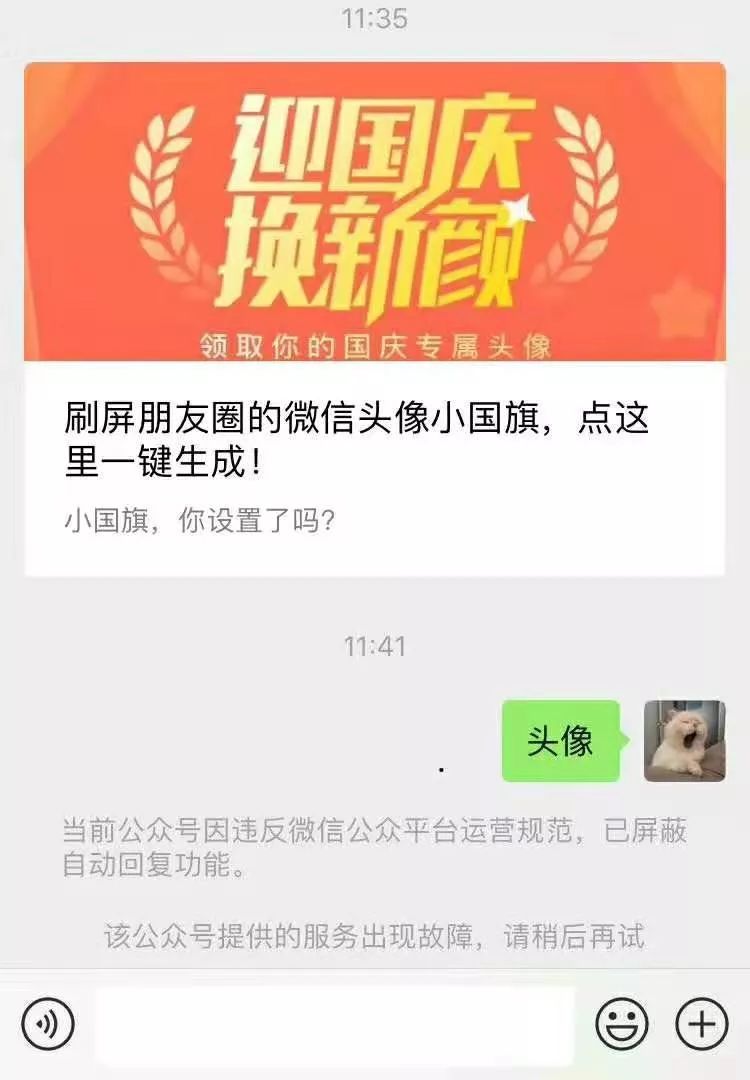Open the plus attachments menu

click(702, 1024)
